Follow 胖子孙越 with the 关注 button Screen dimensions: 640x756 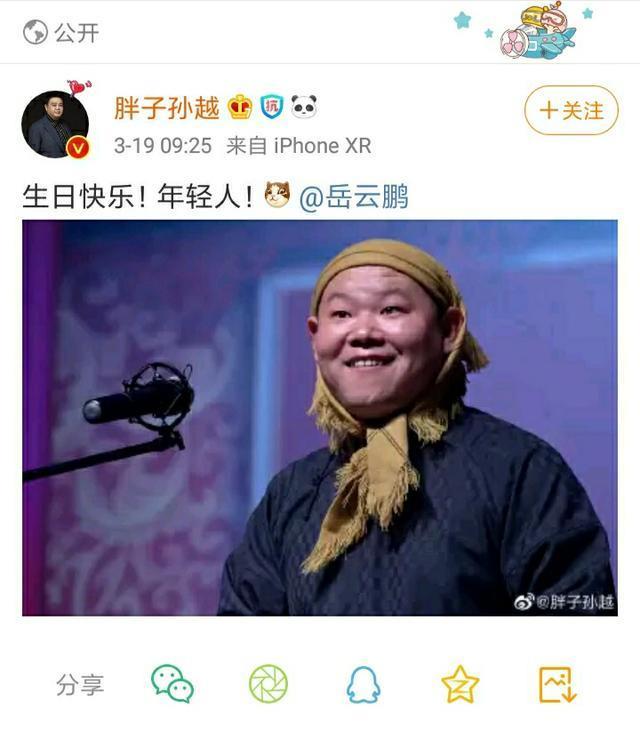[571, 110]
